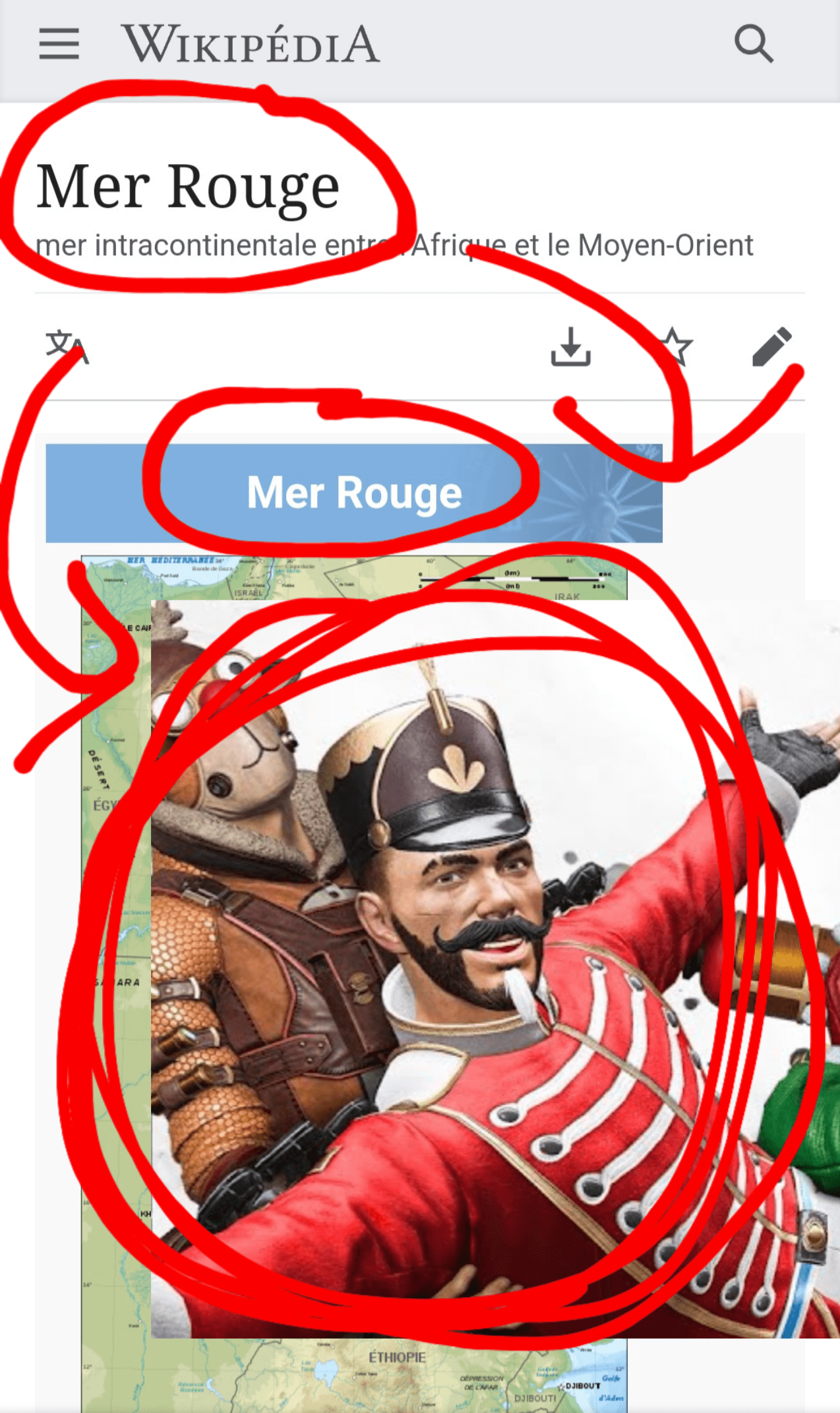Add article to watchlist star
The height and width of the screenshot is (1413, 840).
tap(674, 346)
